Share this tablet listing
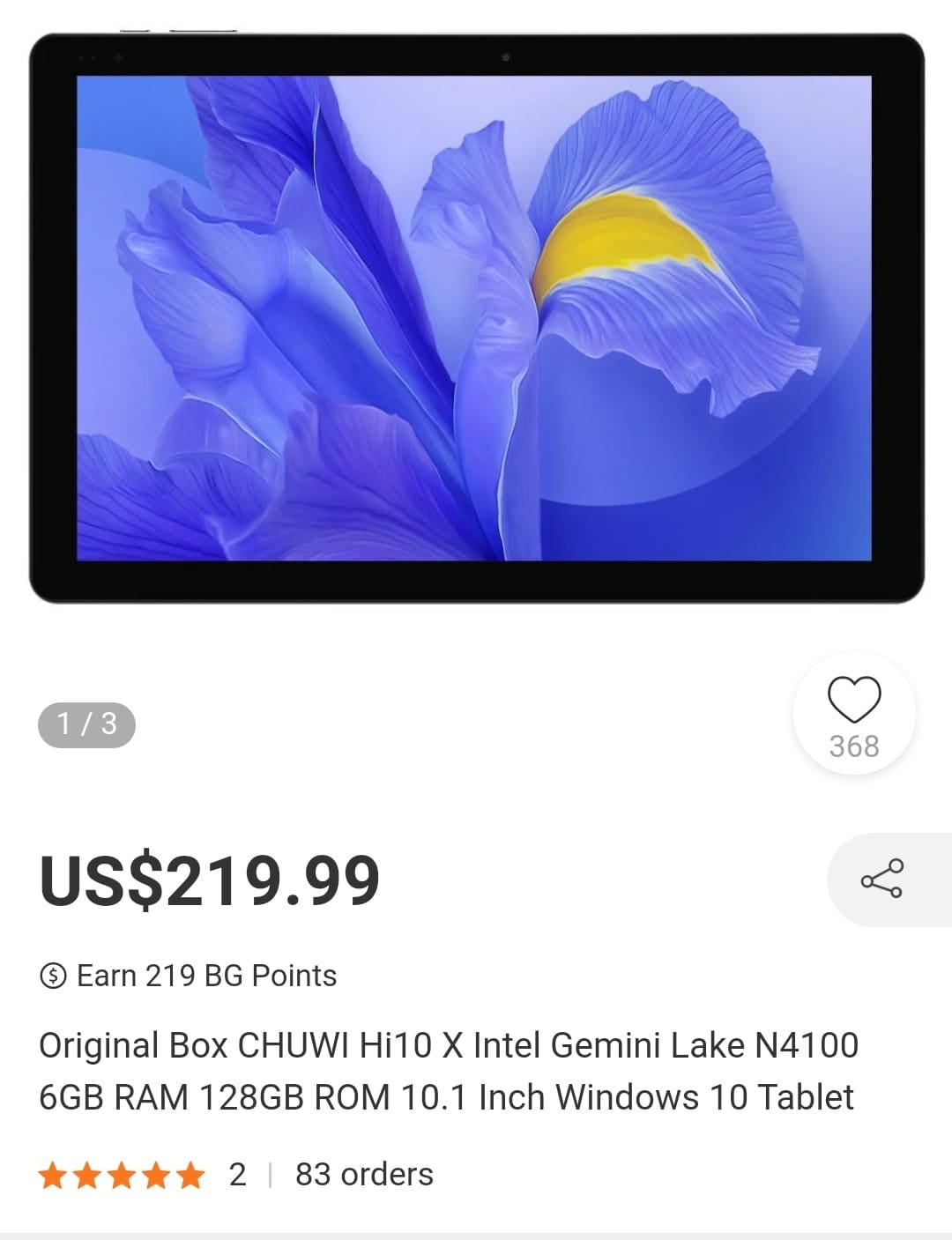This screenshot has height=1240, width=952. [x=881, y=879]
